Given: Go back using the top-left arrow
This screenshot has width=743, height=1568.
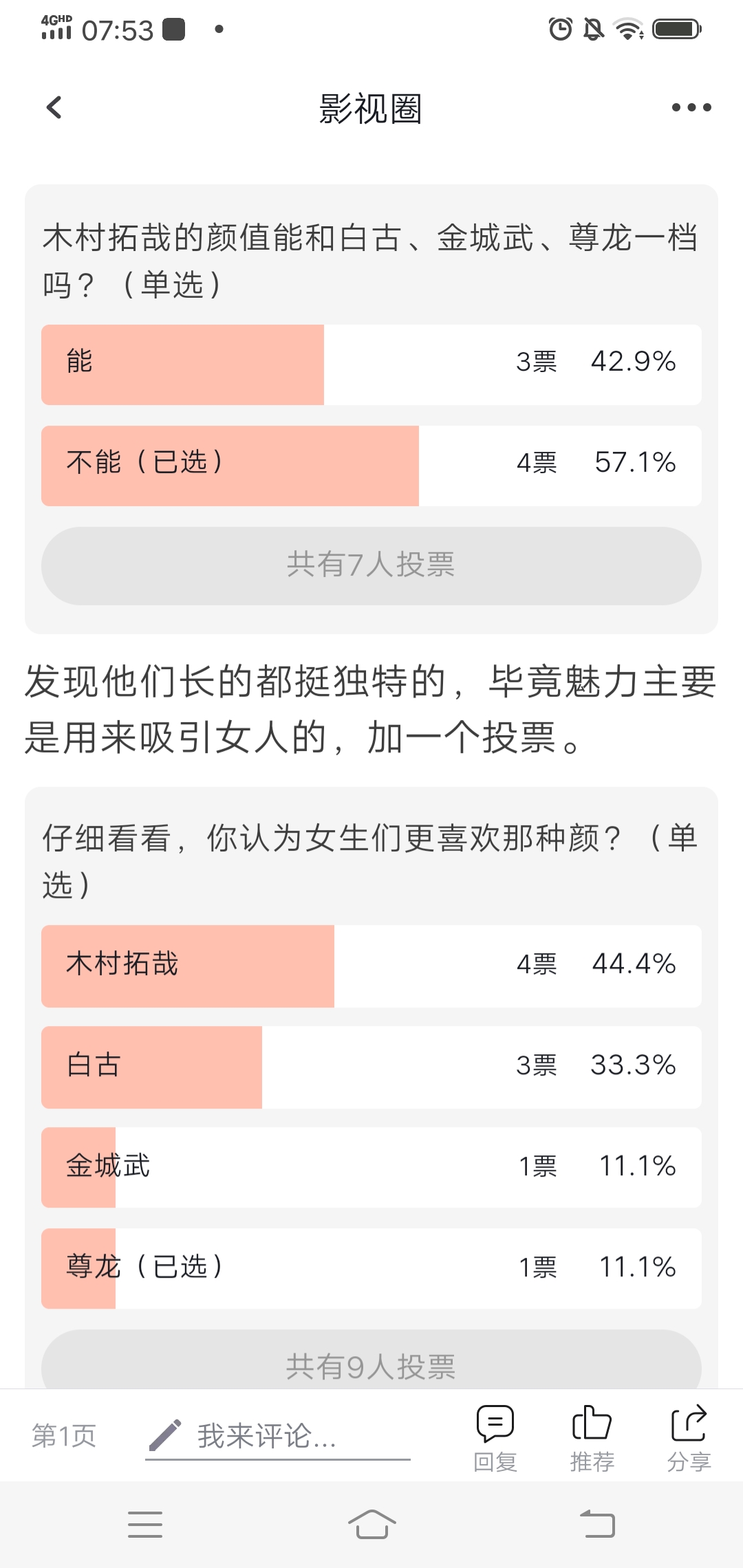Looking at the screenshot, I should point(54,107).
